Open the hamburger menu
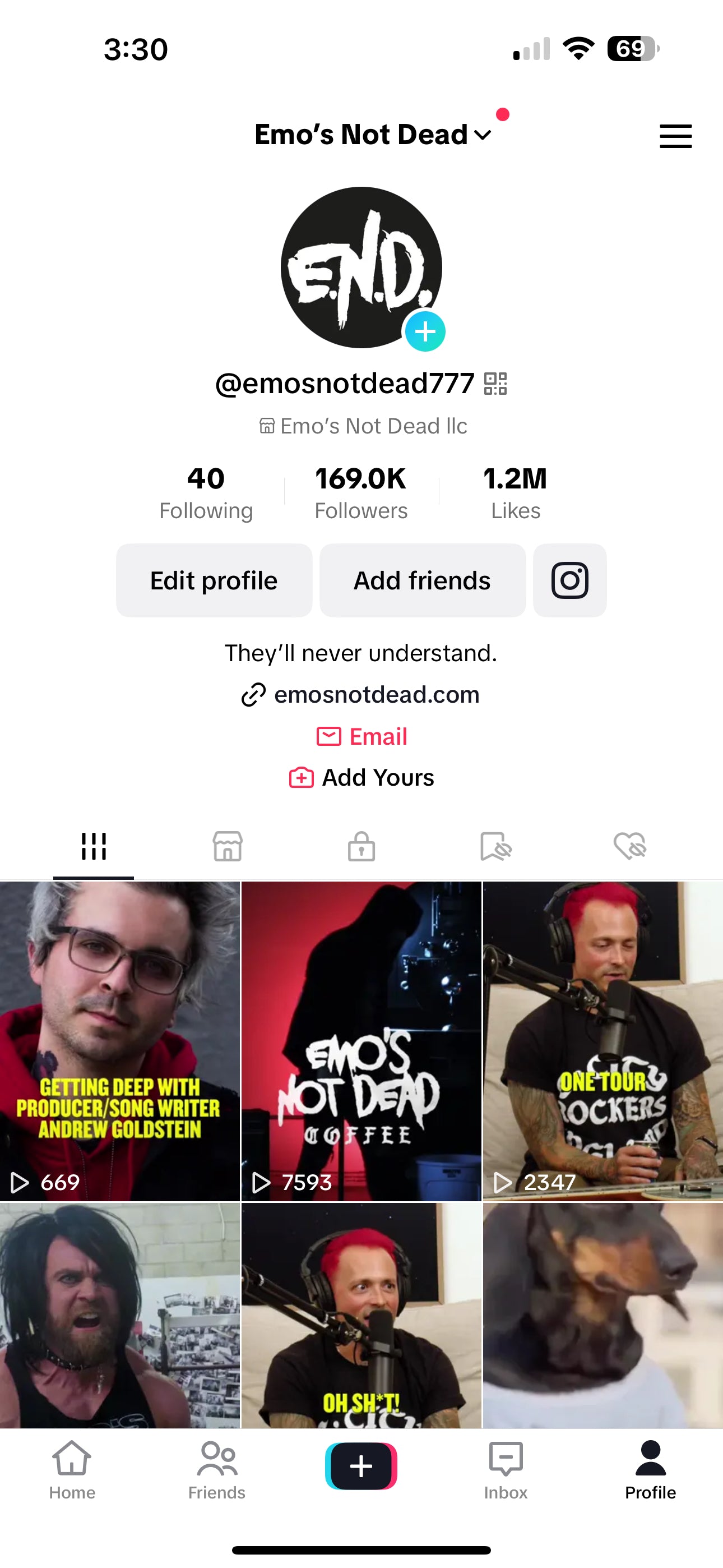Viewport: 723px width, 1568px height. (675, 136)
